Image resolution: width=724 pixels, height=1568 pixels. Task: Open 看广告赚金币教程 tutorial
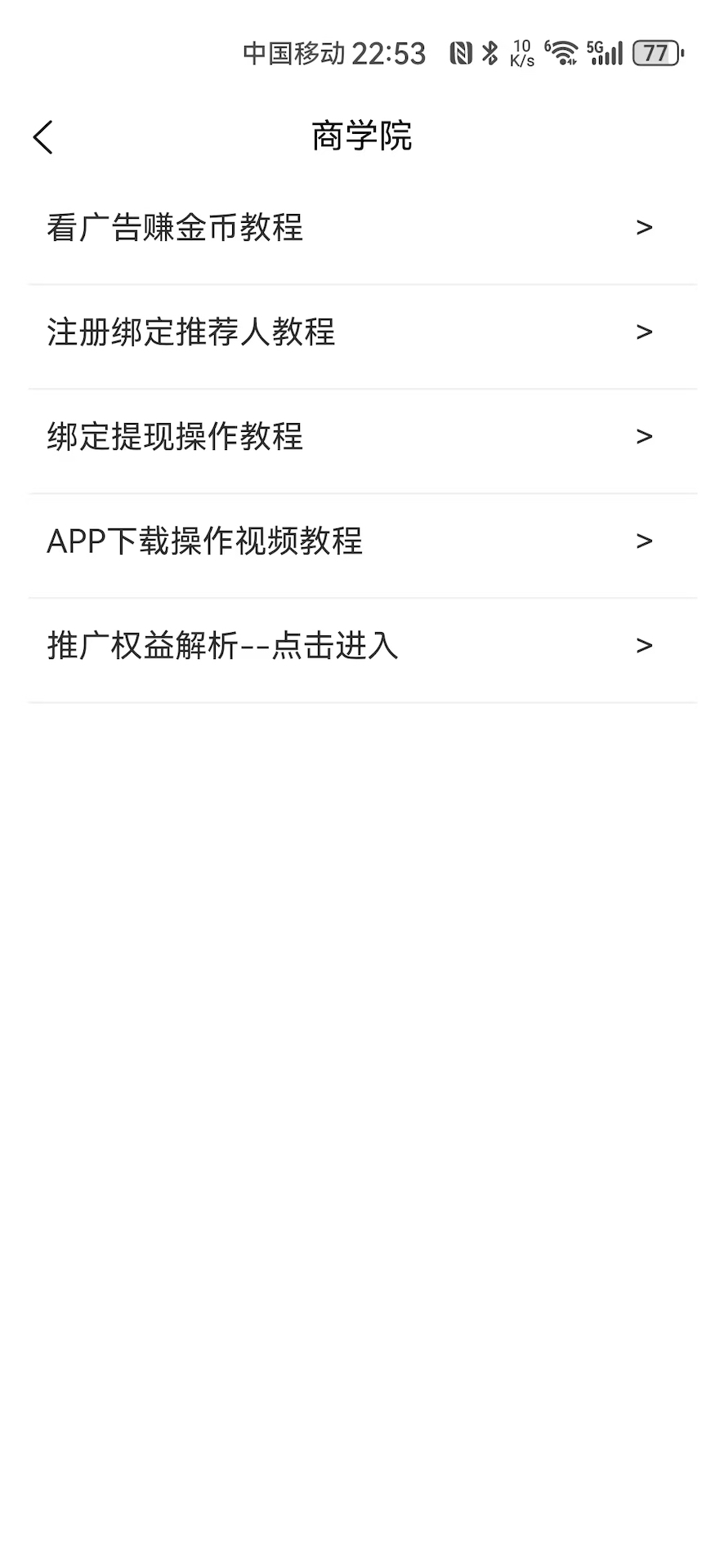coord(174,227)
